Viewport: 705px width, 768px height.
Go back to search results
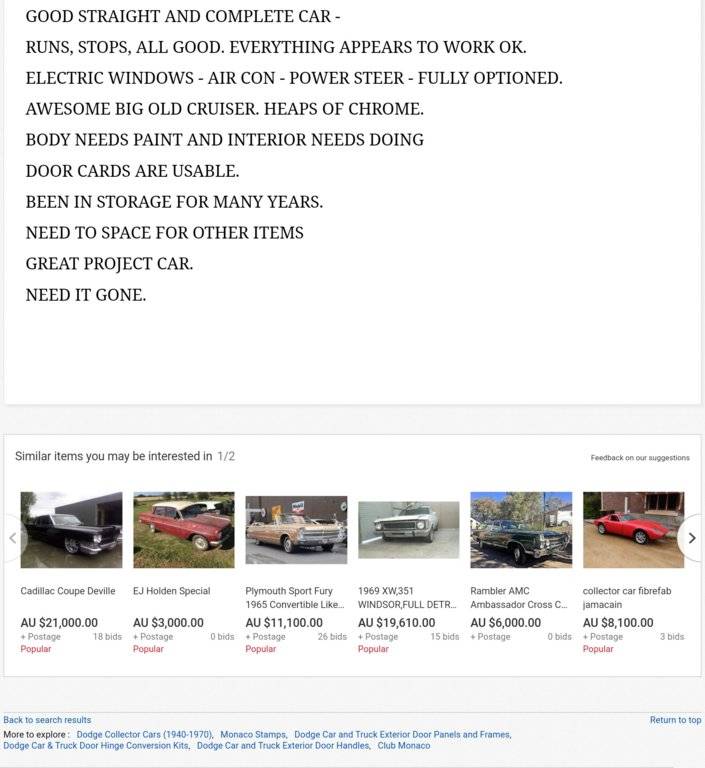coord(47,720)
